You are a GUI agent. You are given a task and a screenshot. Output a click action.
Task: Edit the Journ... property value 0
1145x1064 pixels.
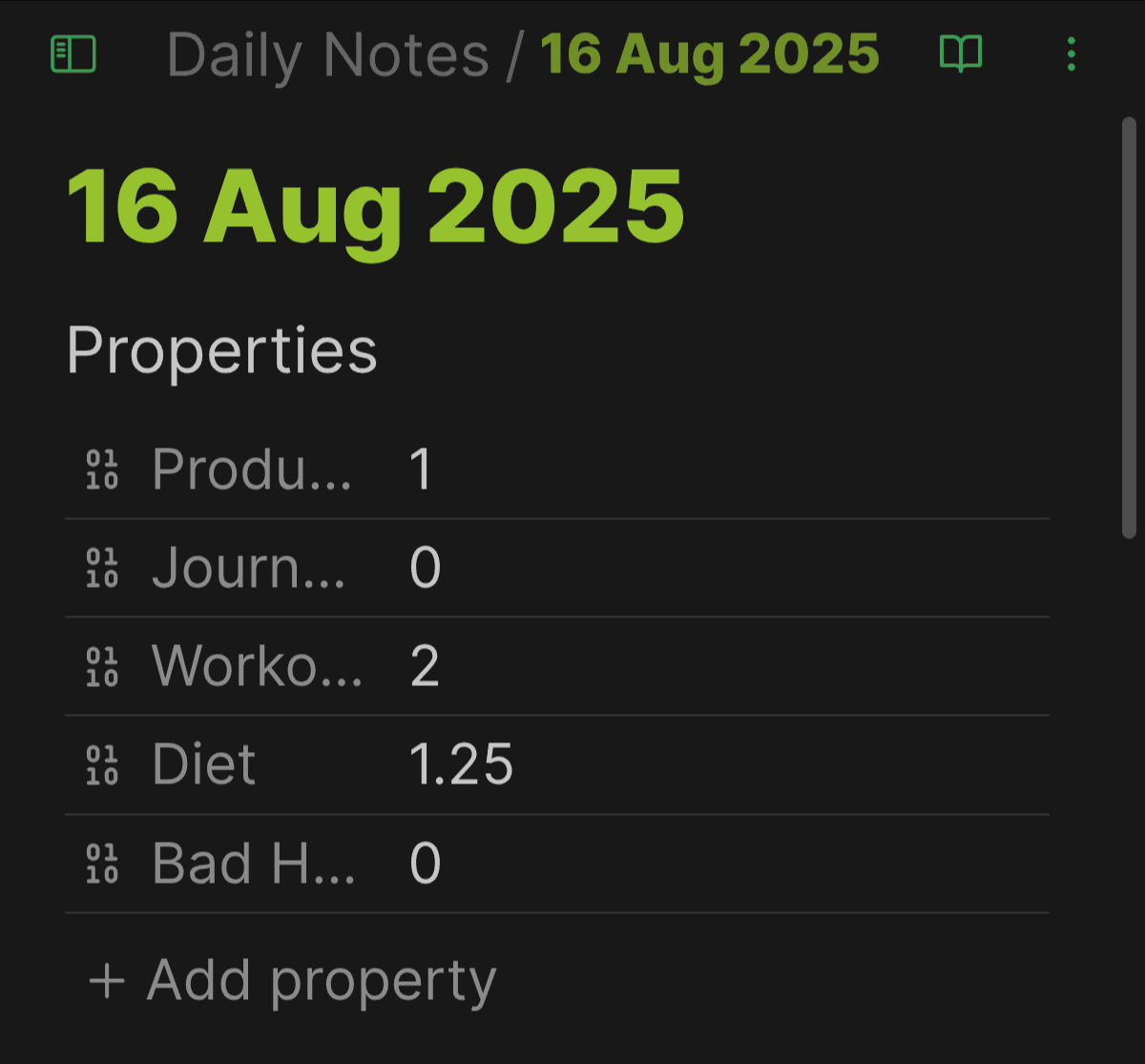425,569
